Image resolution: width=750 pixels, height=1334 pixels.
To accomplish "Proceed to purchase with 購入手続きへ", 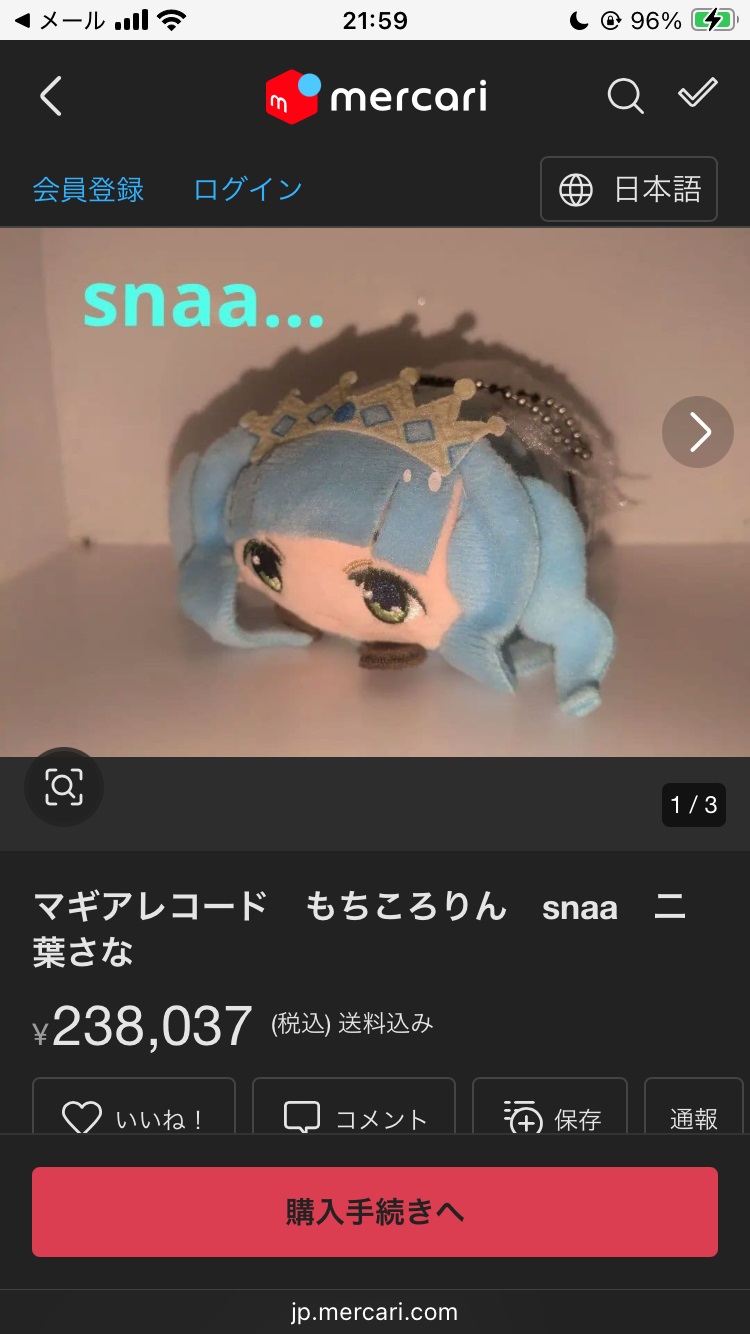I will pos(375,1211).
